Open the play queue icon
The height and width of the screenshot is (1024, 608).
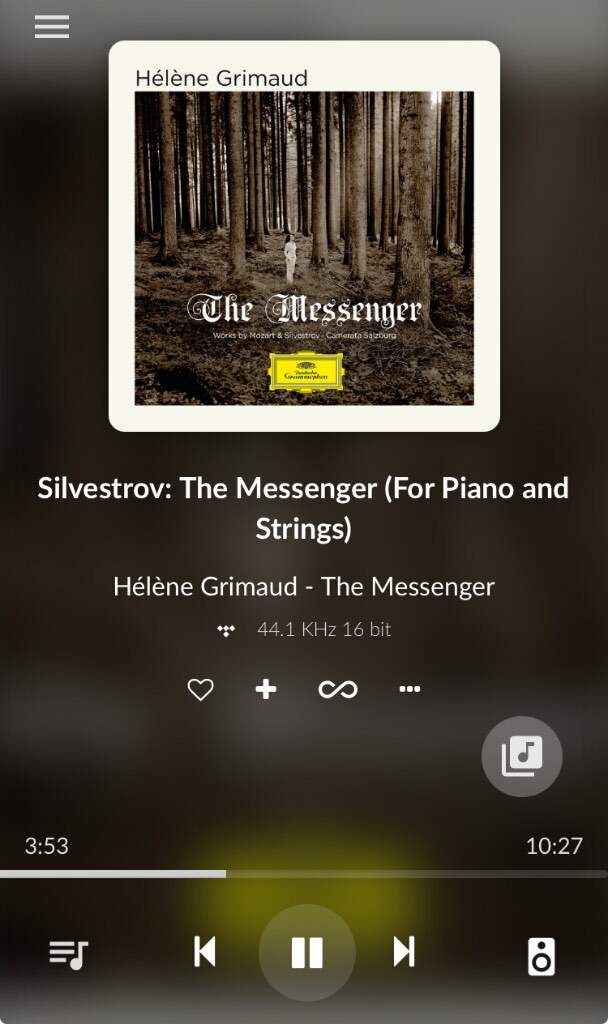69,955
